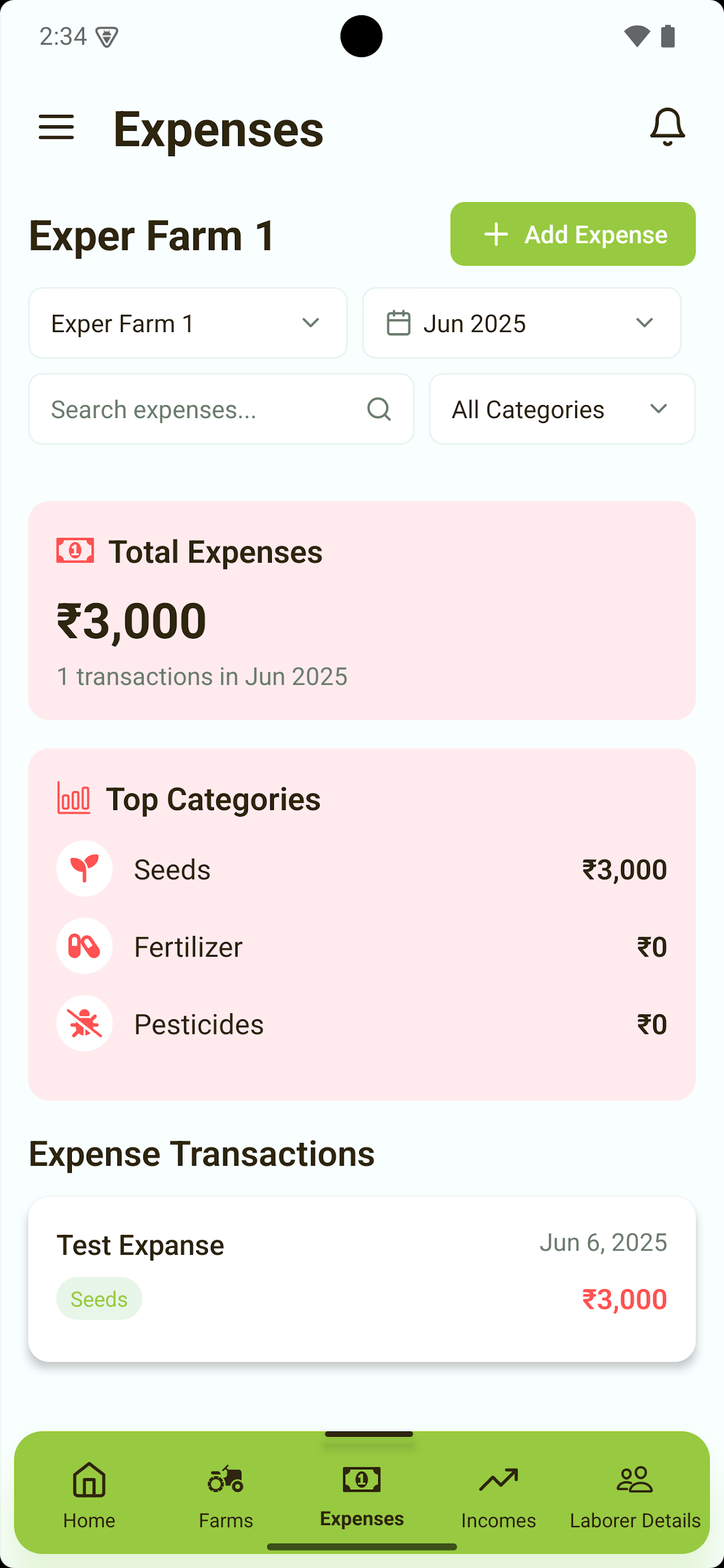Switch to the Farms tab
The height and width of the screenshot is (1568, 724).
[226, 1497]
